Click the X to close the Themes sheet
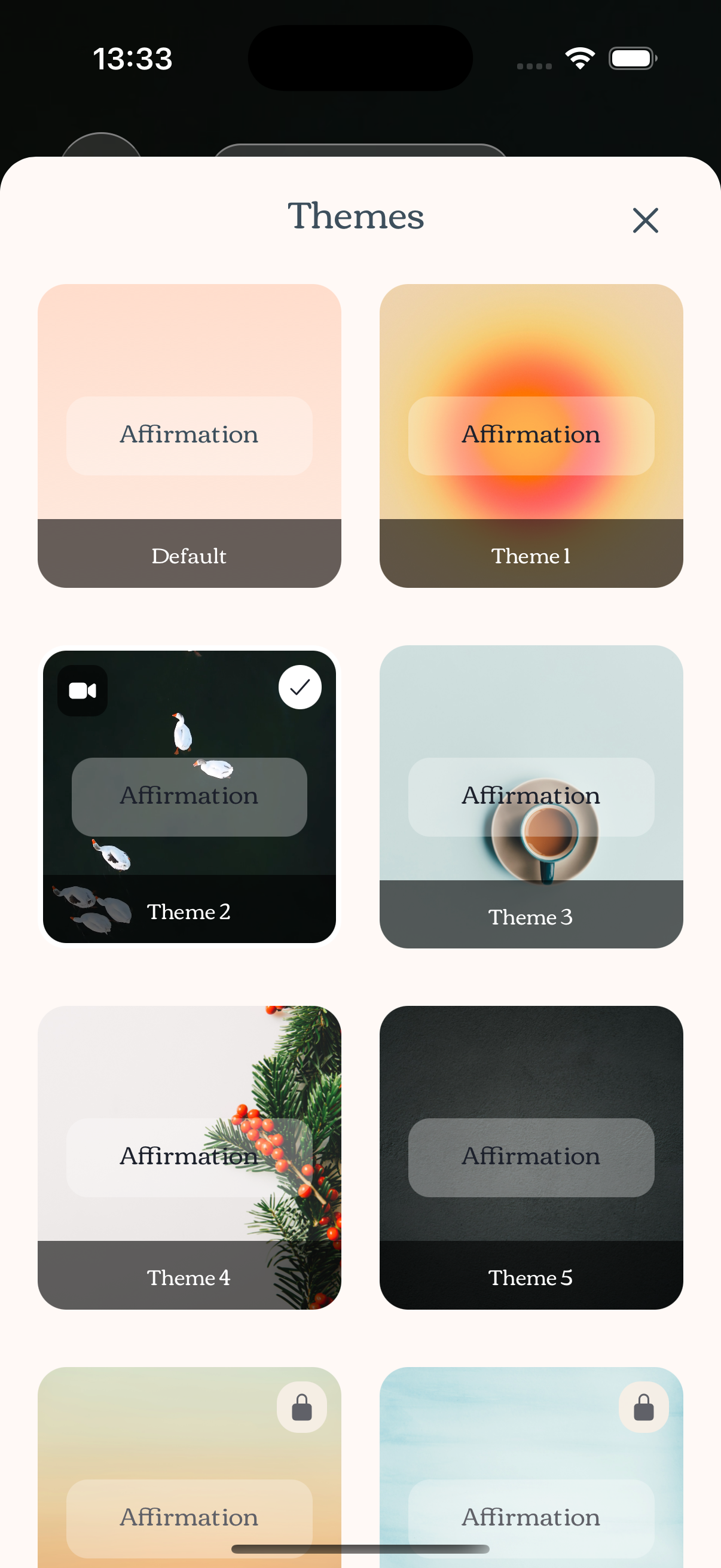 (x=645, y=220)
